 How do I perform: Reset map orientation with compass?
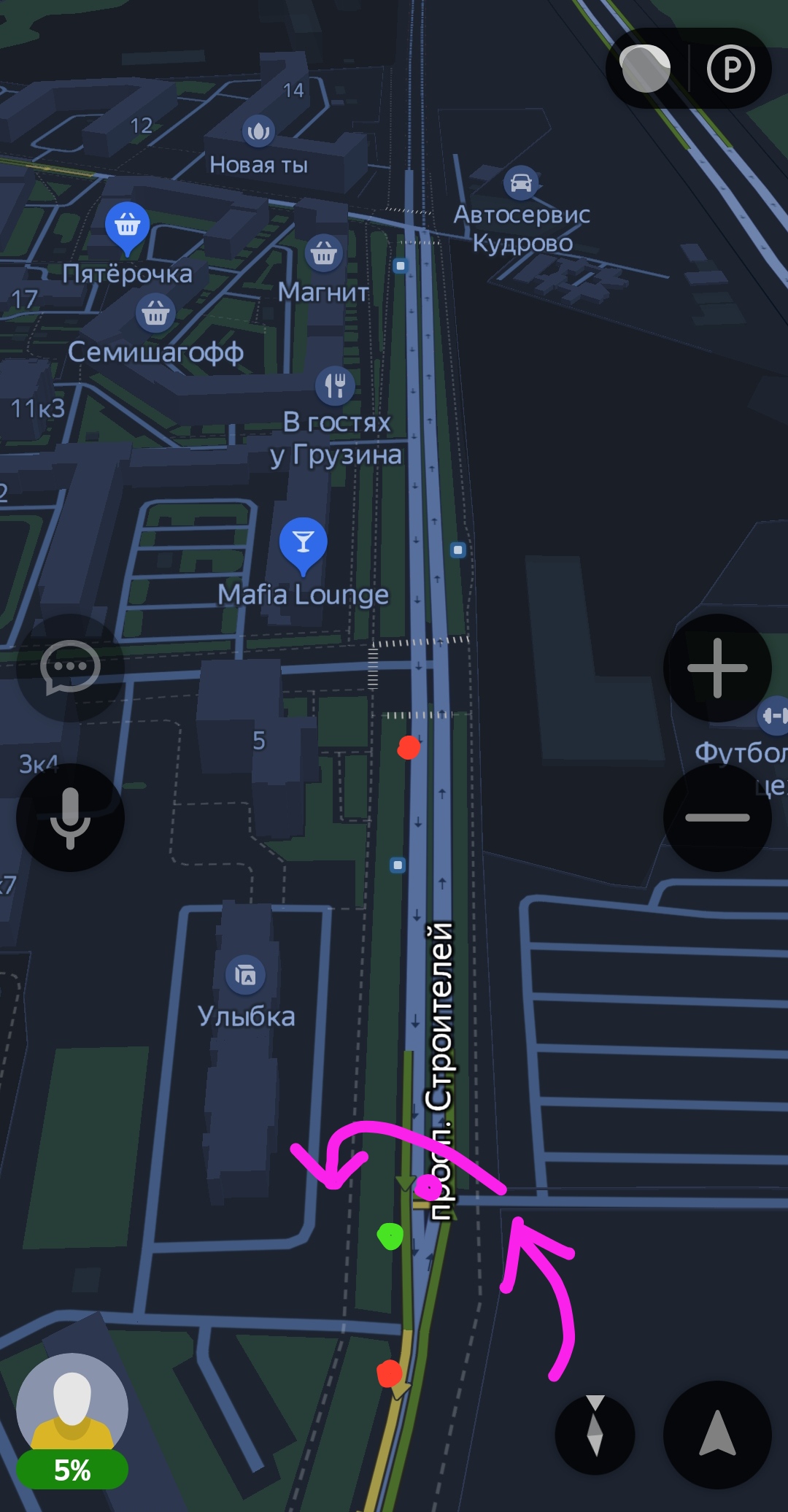click(x=595, y=1435)
